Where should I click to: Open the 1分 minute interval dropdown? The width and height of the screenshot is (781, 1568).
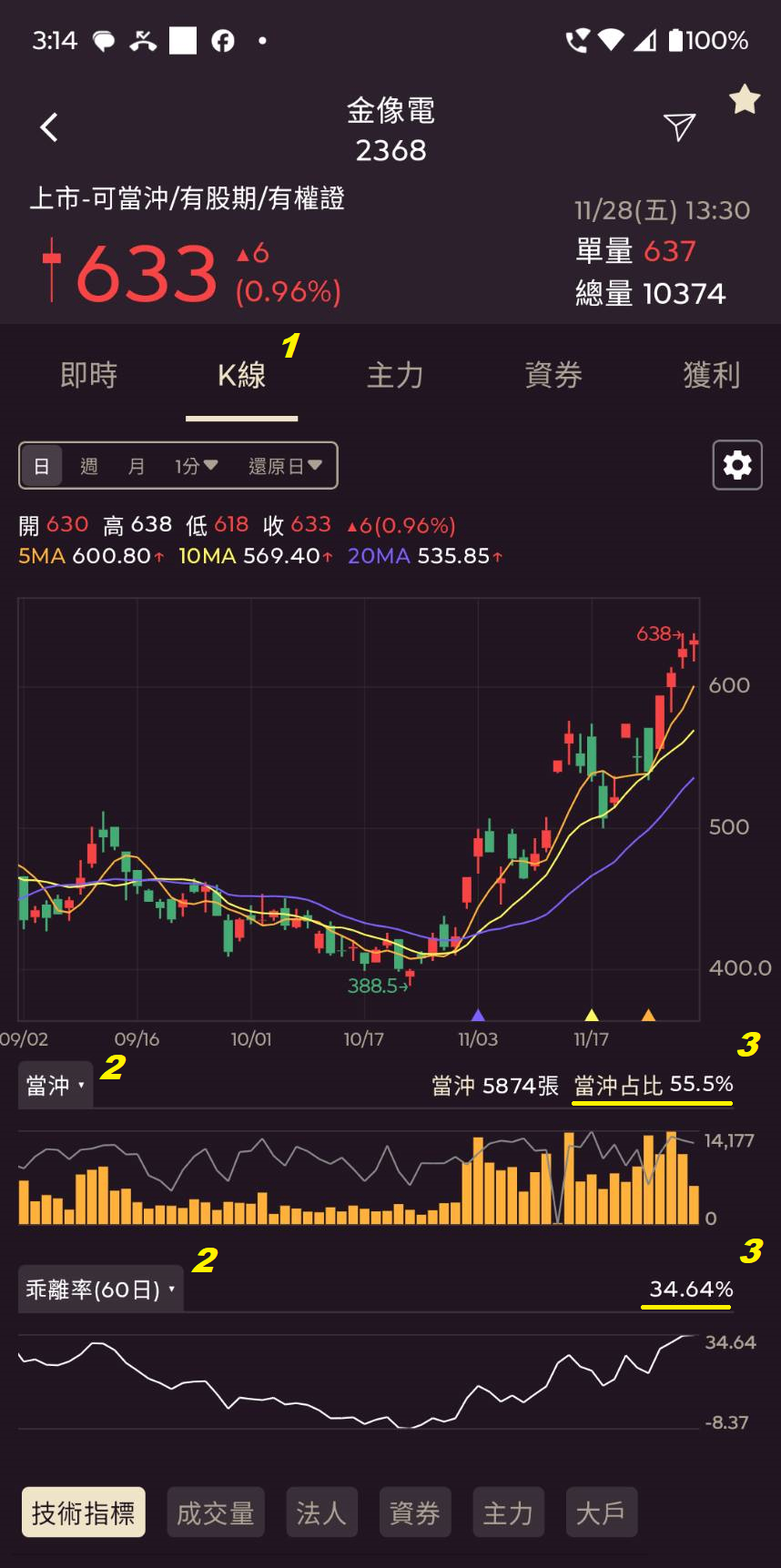(194, 465)
